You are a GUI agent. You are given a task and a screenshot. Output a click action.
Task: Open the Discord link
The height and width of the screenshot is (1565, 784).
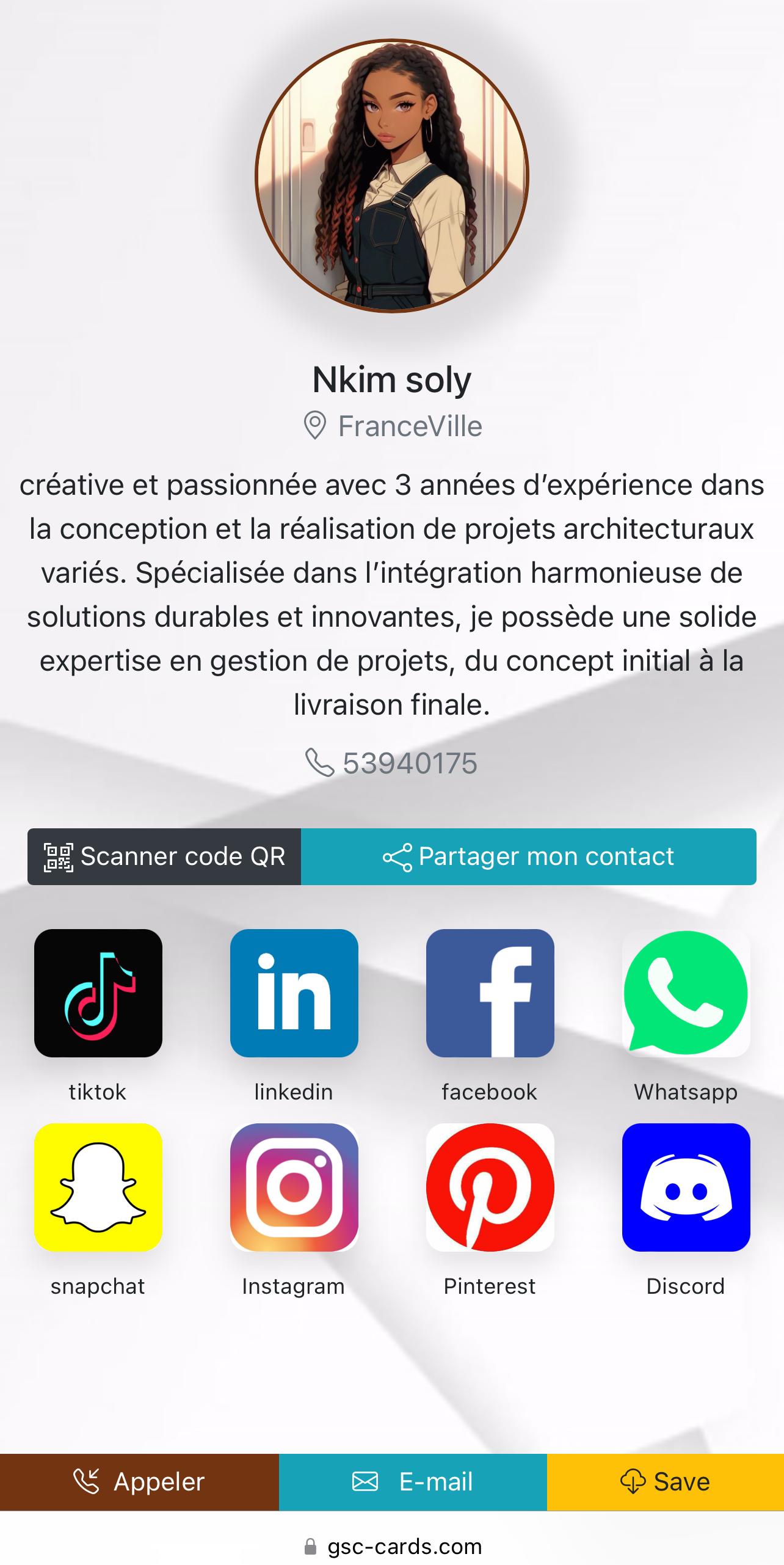(x=686, y=1187)
